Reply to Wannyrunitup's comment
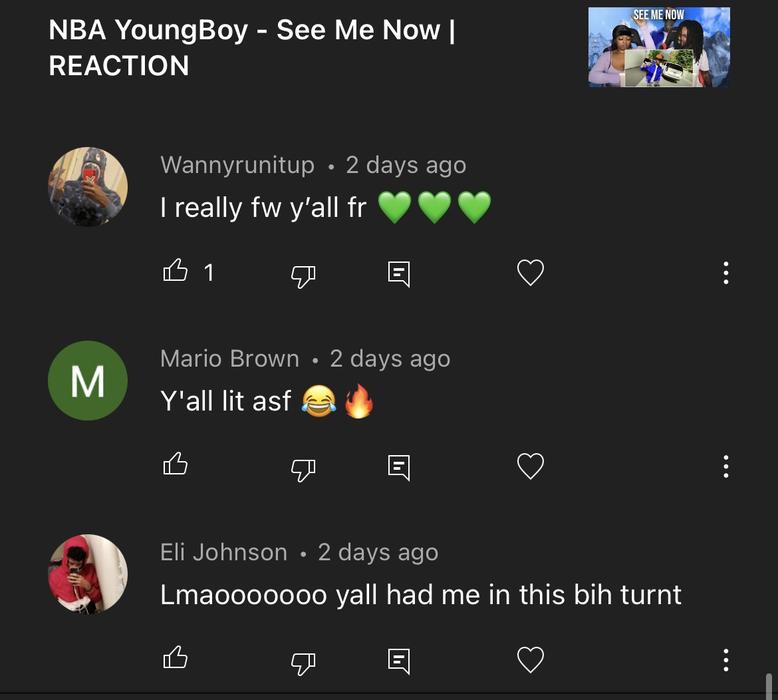Image resolution: width=778 pixels, height=700 pixels. (x=399, y=273)
